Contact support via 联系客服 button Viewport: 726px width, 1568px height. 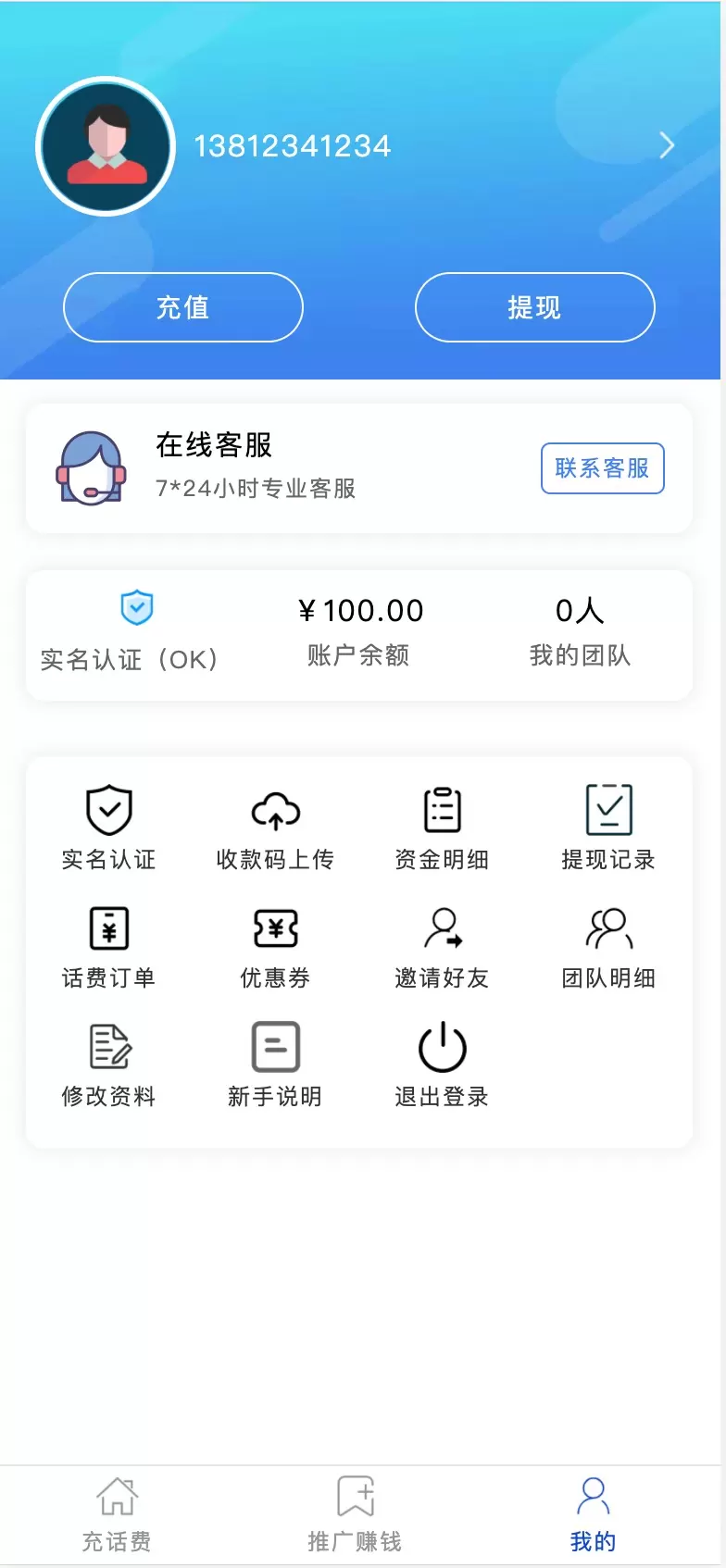coord(602,468)
